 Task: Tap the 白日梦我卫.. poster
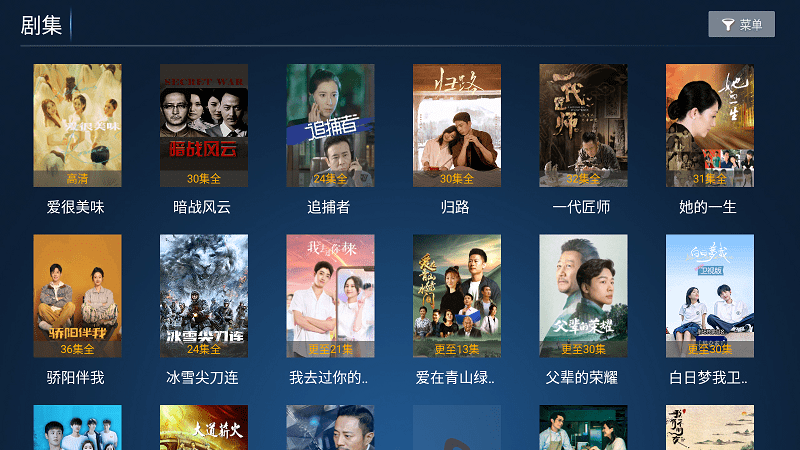710,296
